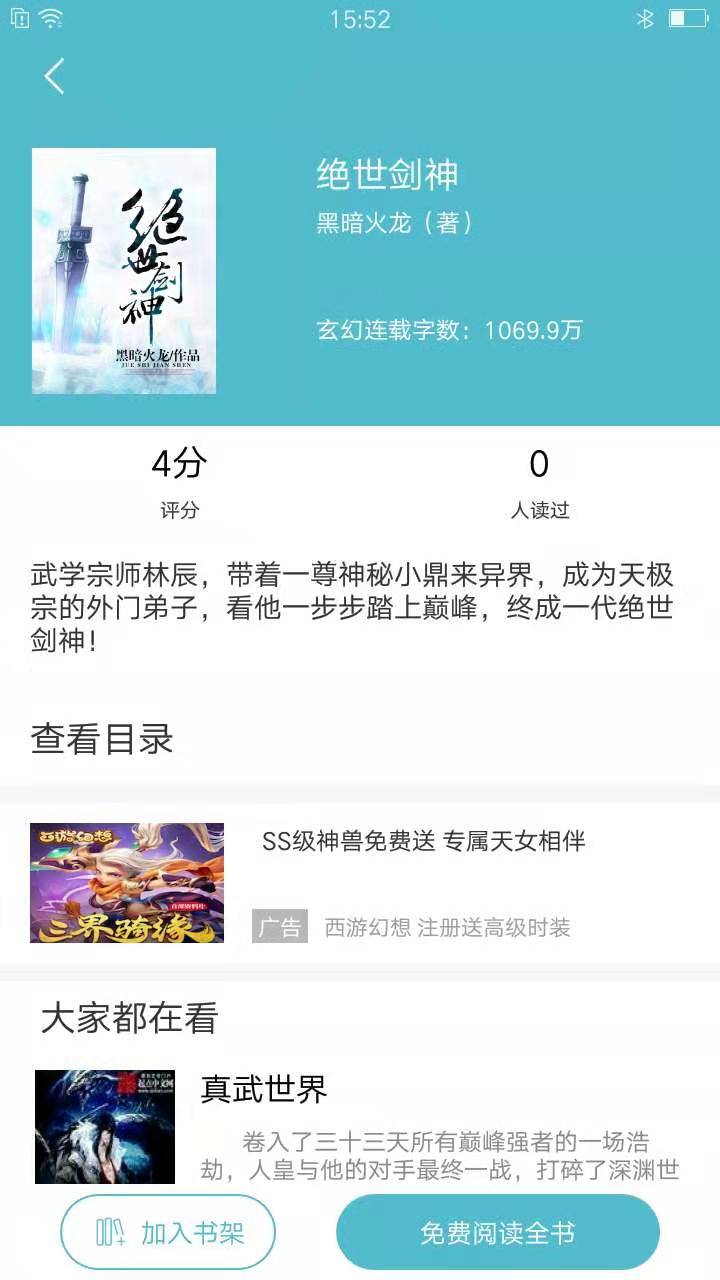Tap the 绝世剑神 book cover thumbnail
This screenshot has width=720, height=1280.
(x=122, y=270)
